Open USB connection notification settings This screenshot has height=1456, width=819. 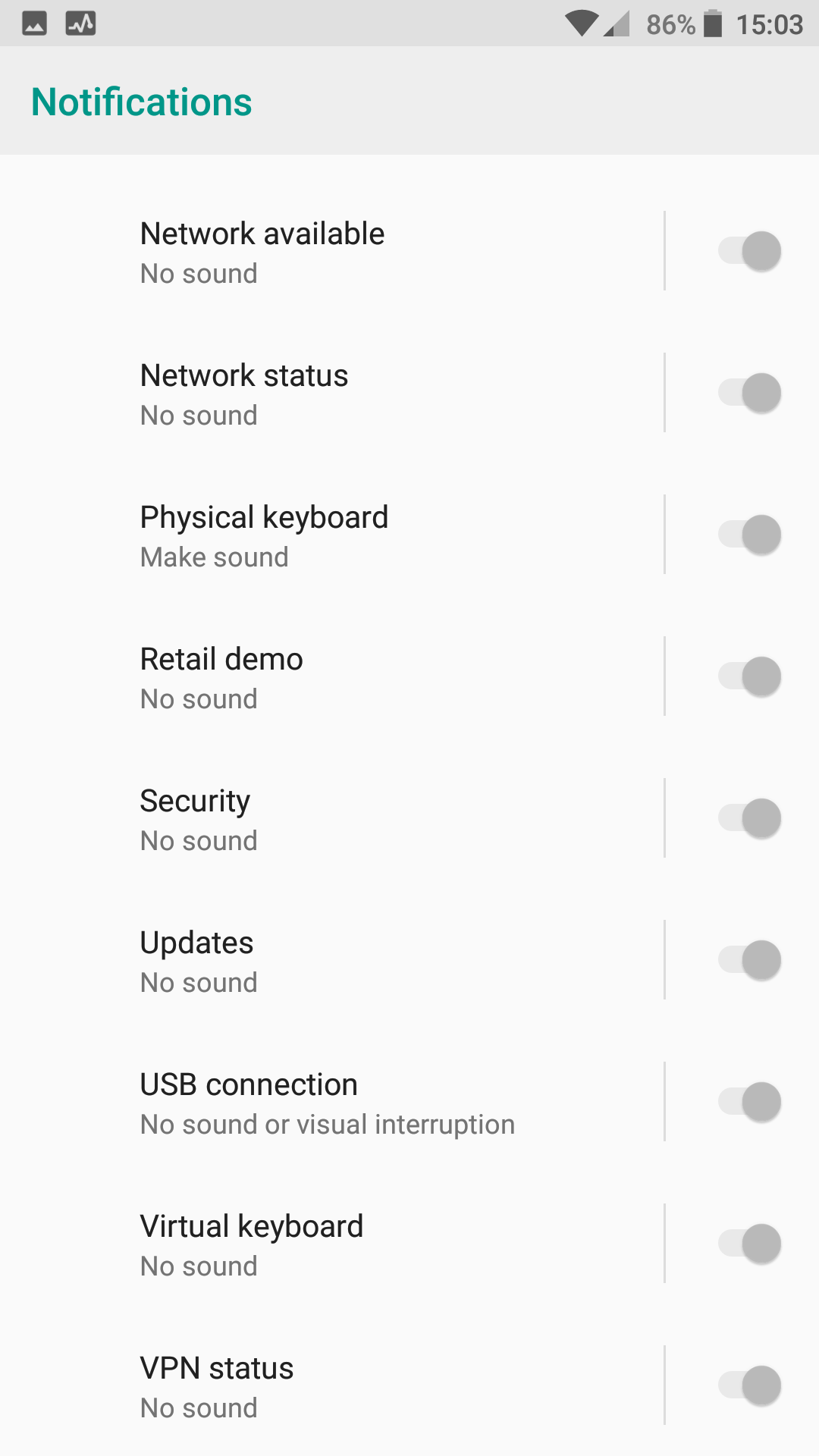coord(332,1102)
